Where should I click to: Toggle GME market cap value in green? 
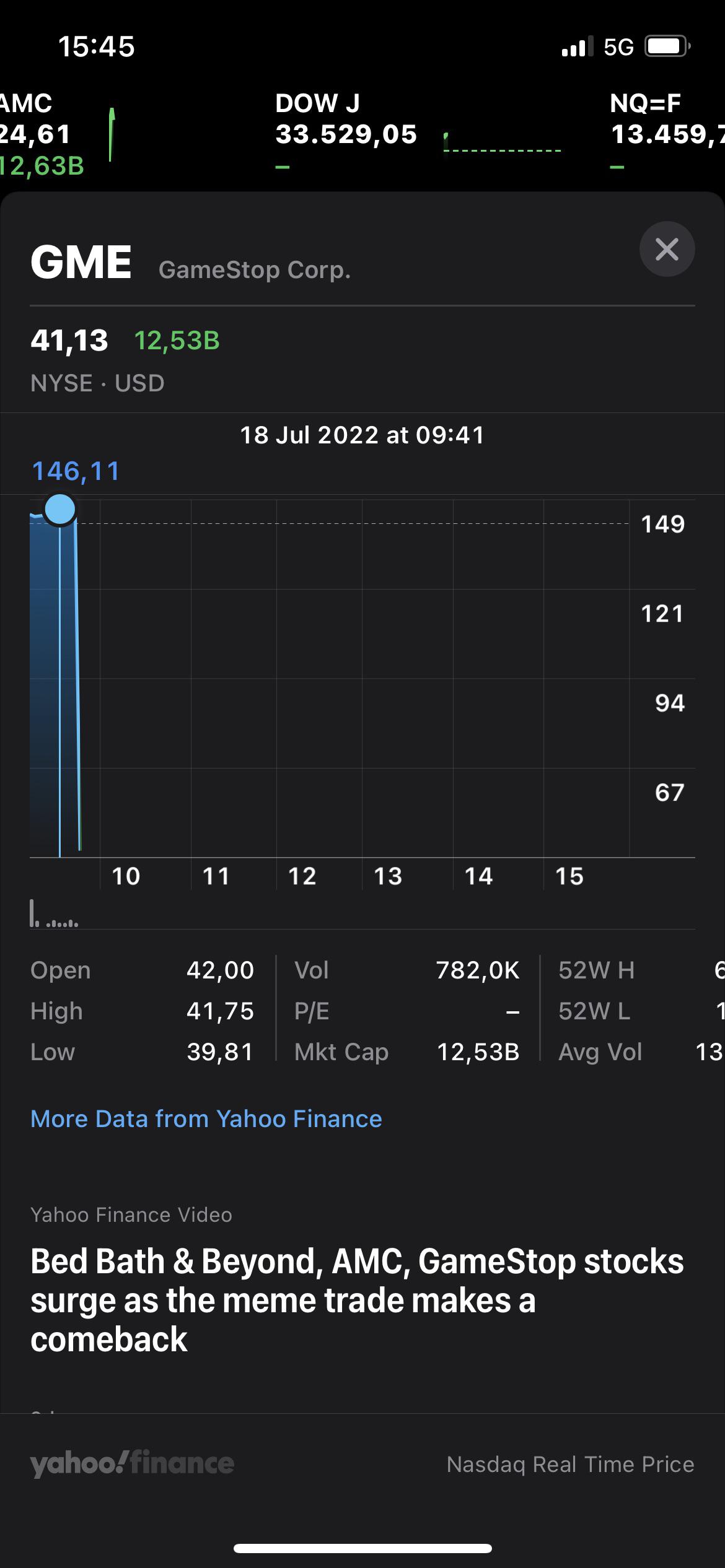pyautogui.click(x=177, y=341)
